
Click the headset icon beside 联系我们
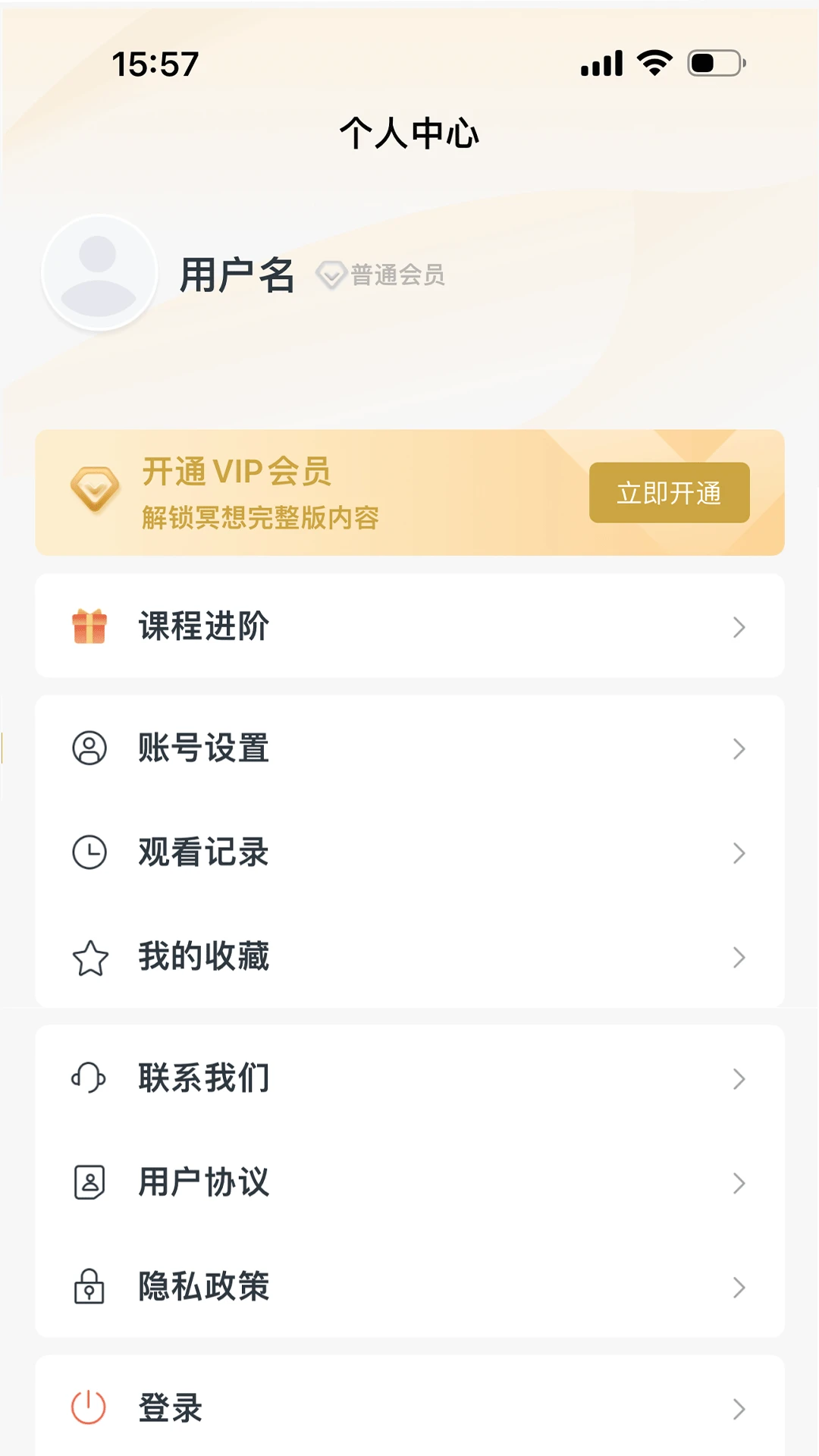(89, 1078)
